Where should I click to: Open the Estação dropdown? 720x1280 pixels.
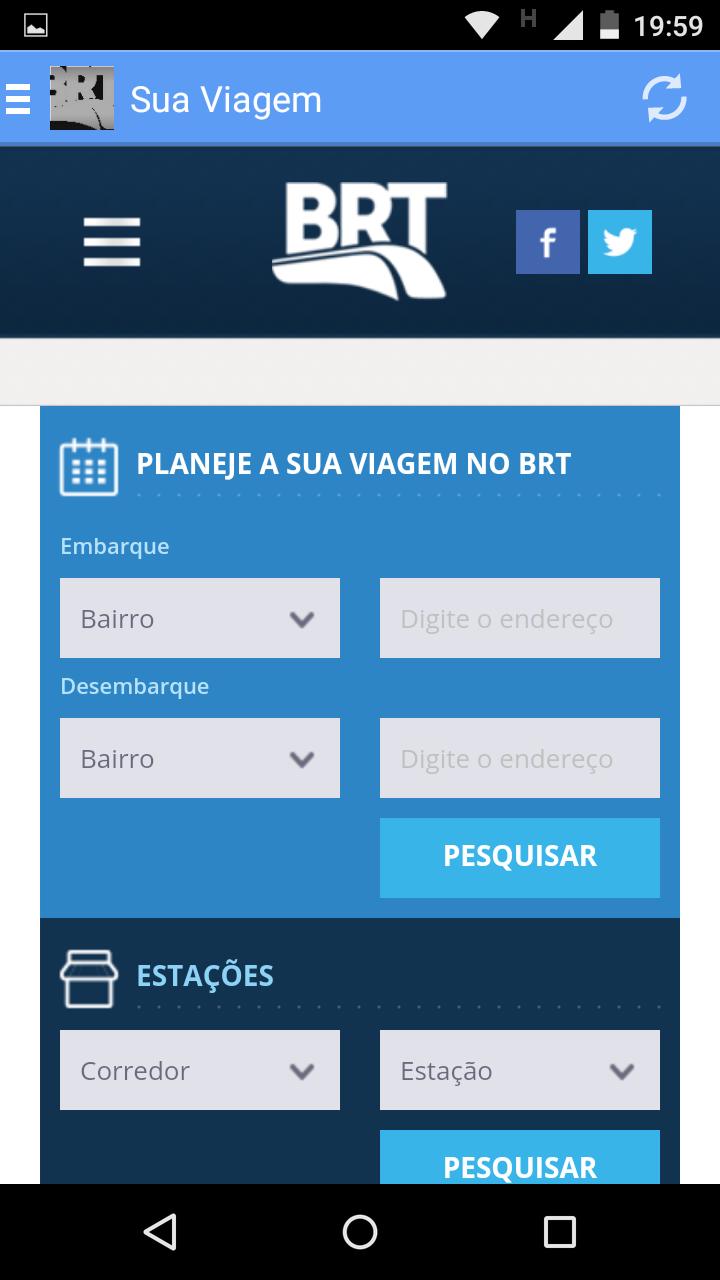519,1070
